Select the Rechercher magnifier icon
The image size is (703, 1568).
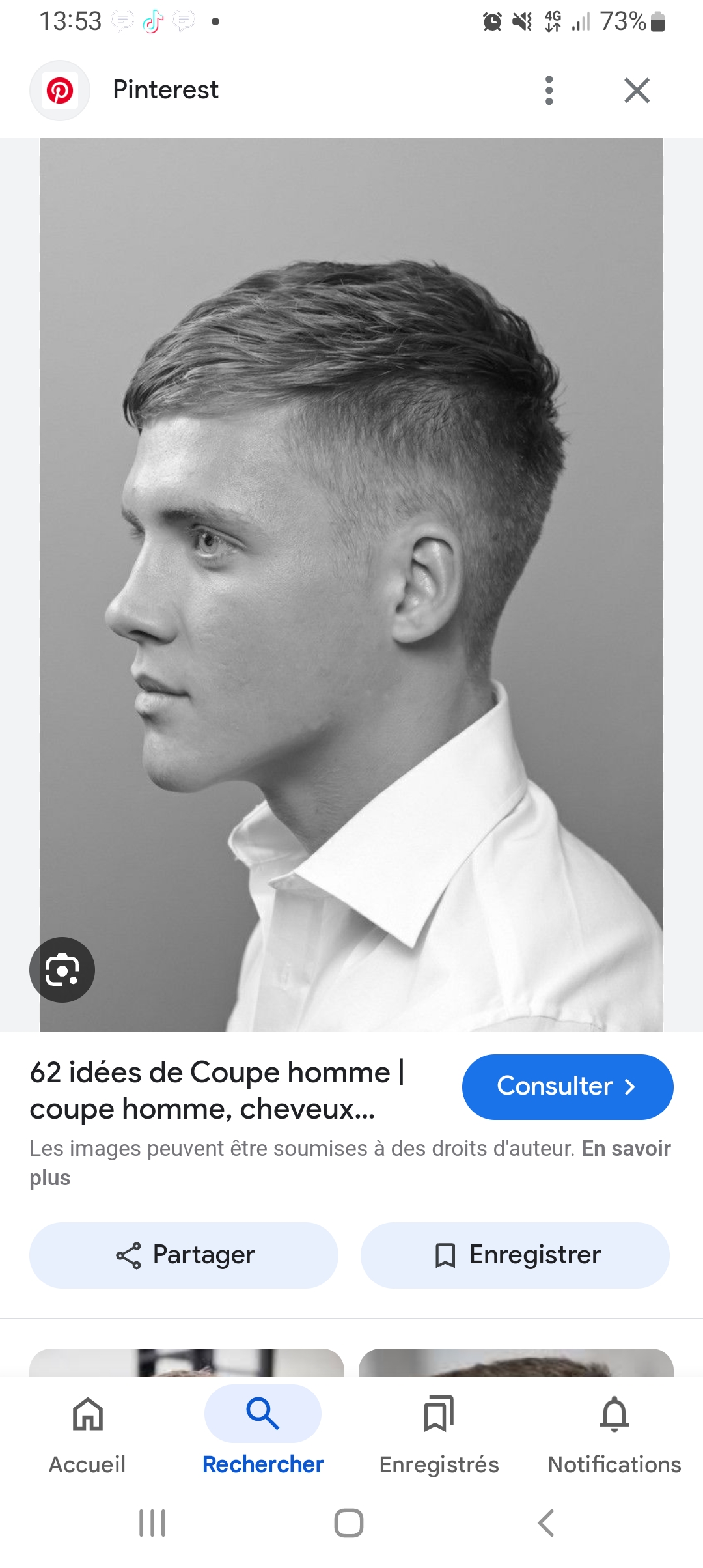coord(262,1413)
